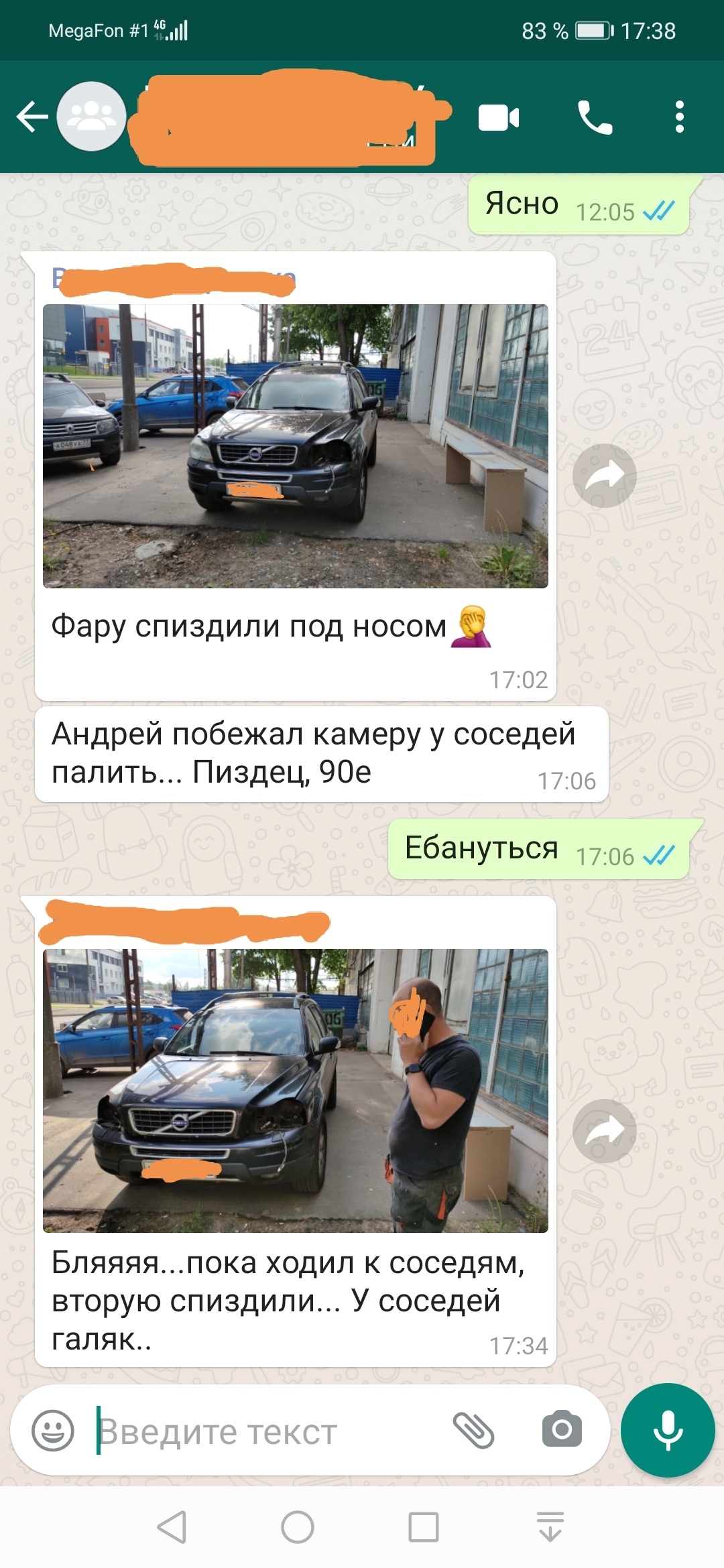The image size is (724, 1568).
Task: Forward the photo sent at 17:02
Action: click(x=604, y=476)
